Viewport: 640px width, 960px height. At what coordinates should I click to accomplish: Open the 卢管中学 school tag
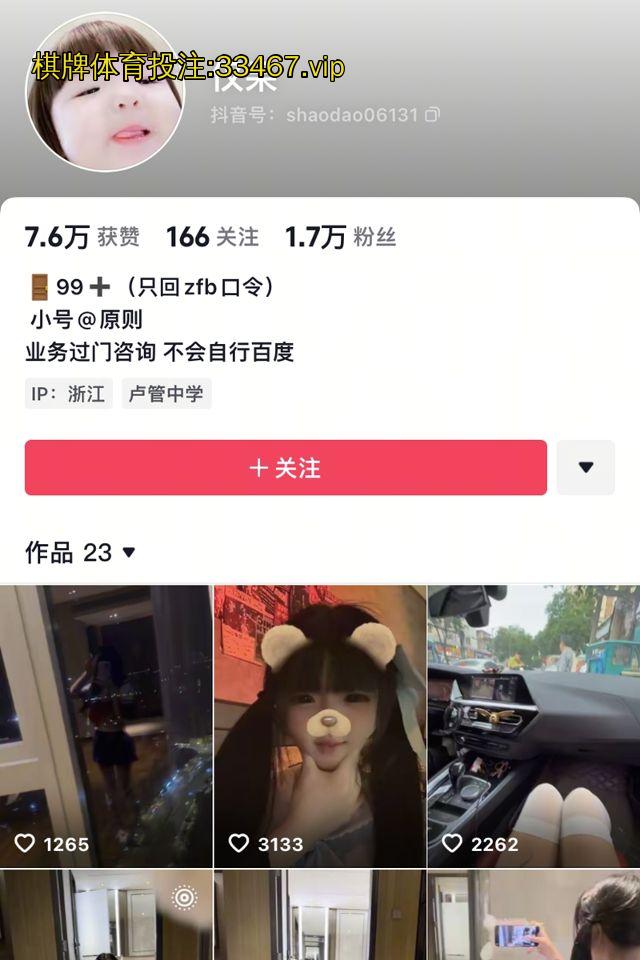166,394
